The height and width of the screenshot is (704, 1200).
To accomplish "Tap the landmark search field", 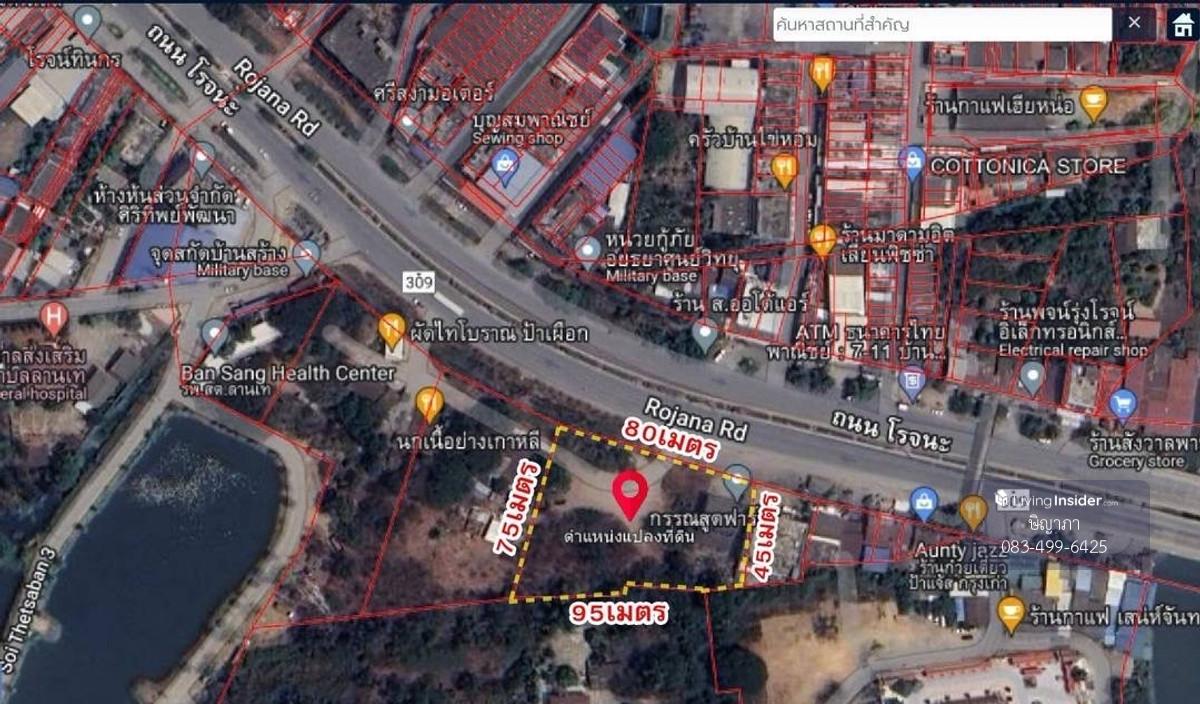I will tap(940, 24).
